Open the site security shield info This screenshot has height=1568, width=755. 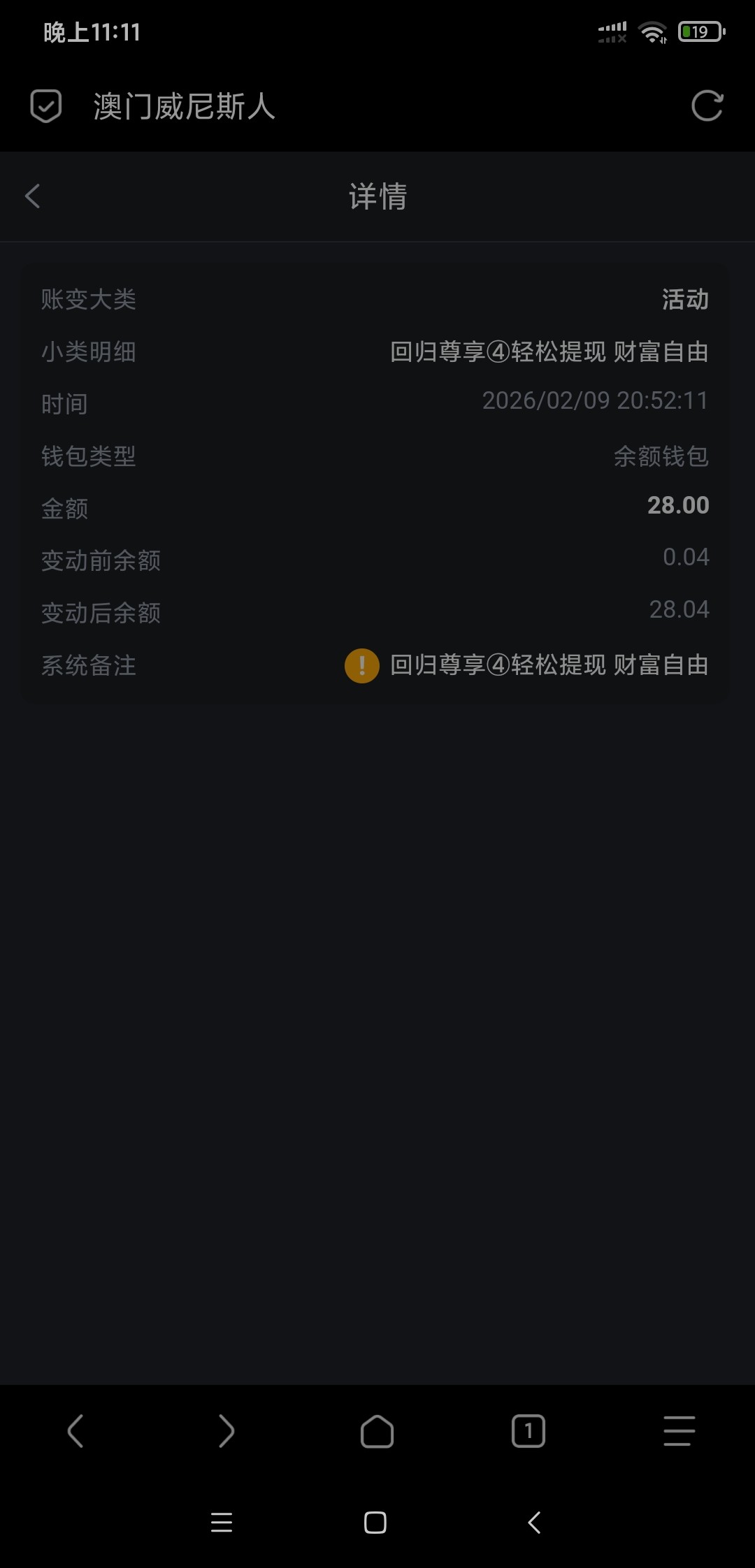click(46, 106)
